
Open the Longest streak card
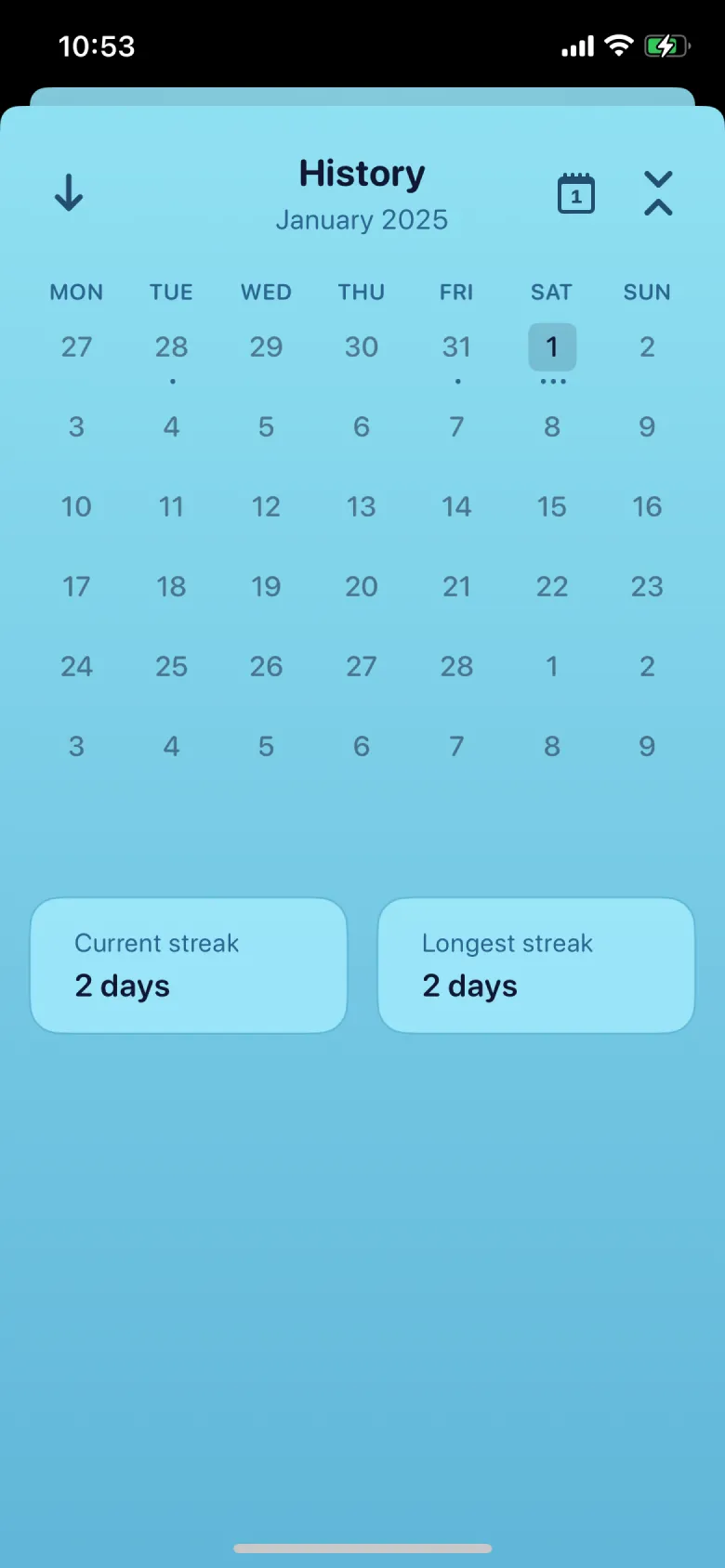[x=535, y=964]
